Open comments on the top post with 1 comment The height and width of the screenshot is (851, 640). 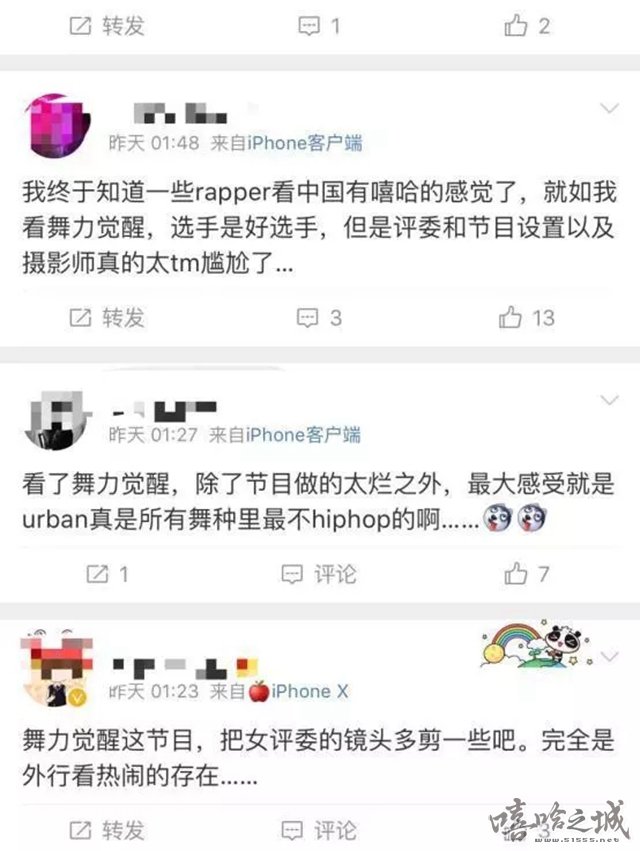click(321, 26)
